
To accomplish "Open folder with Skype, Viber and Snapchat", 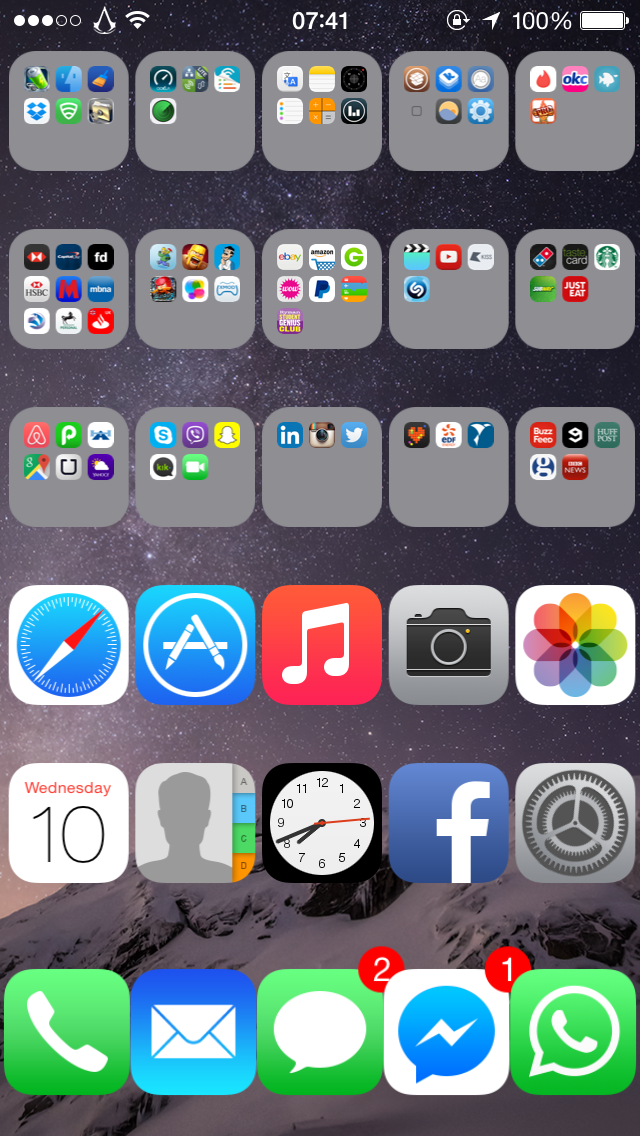I will tap(195, 467).
